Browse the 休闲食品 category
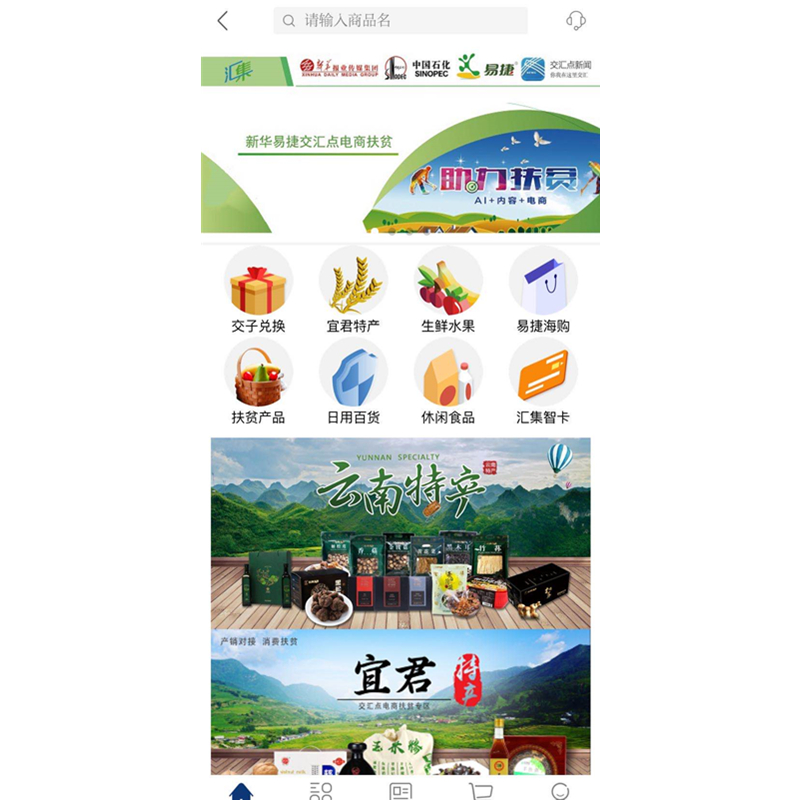Screen dimensions: 800x800 coord(448,381)
